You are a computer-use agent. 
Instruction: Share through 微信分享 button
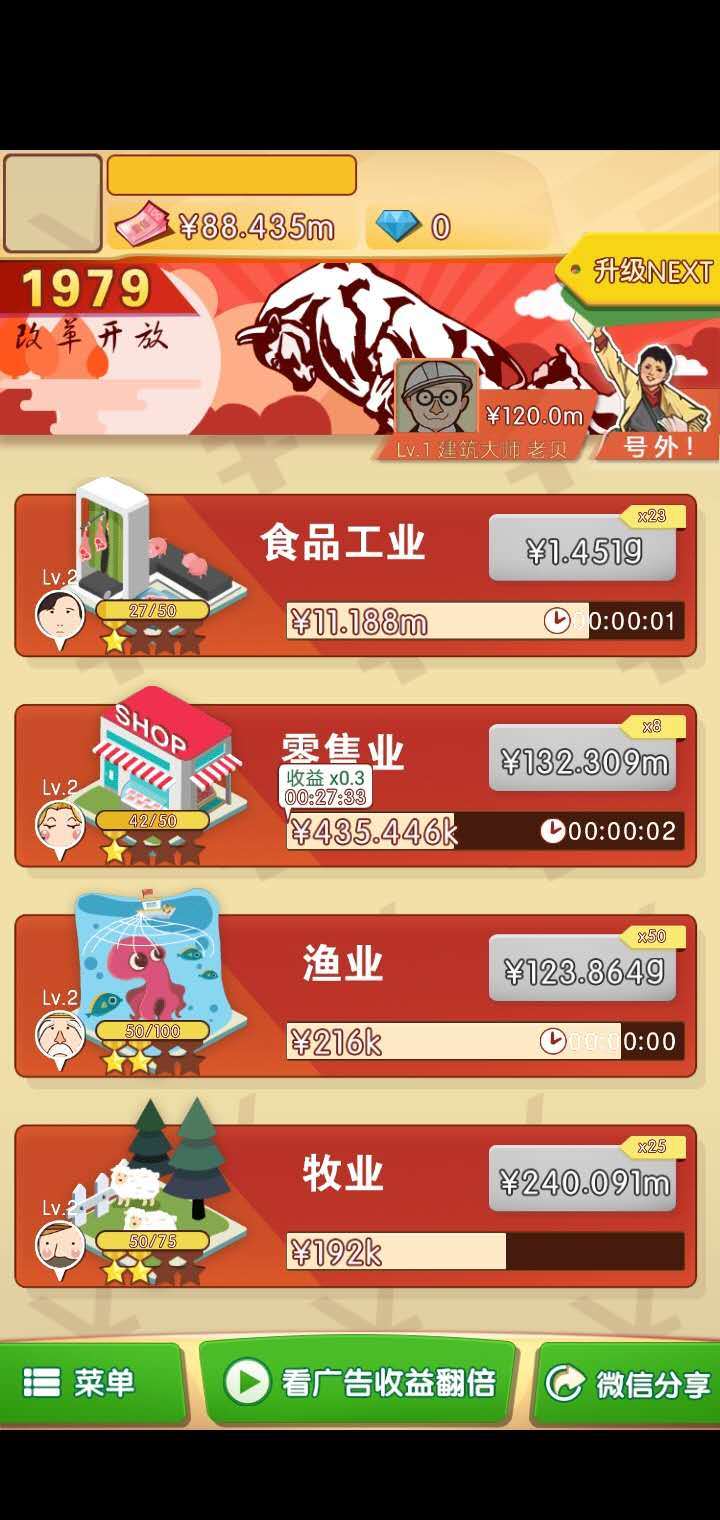[x=627, y=1384]
